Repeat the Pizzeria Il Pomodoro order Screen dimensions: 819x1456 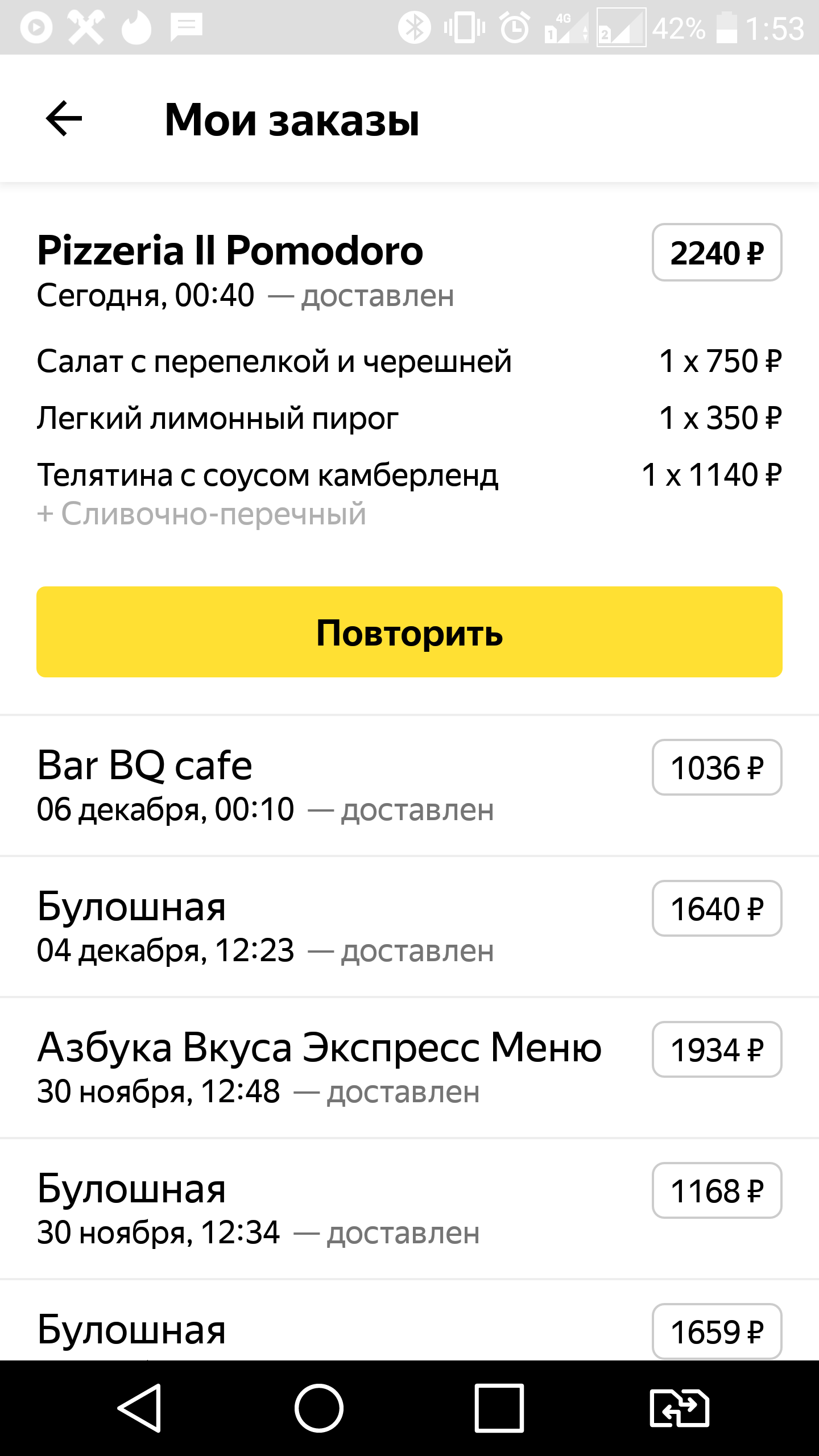[409, 632]
